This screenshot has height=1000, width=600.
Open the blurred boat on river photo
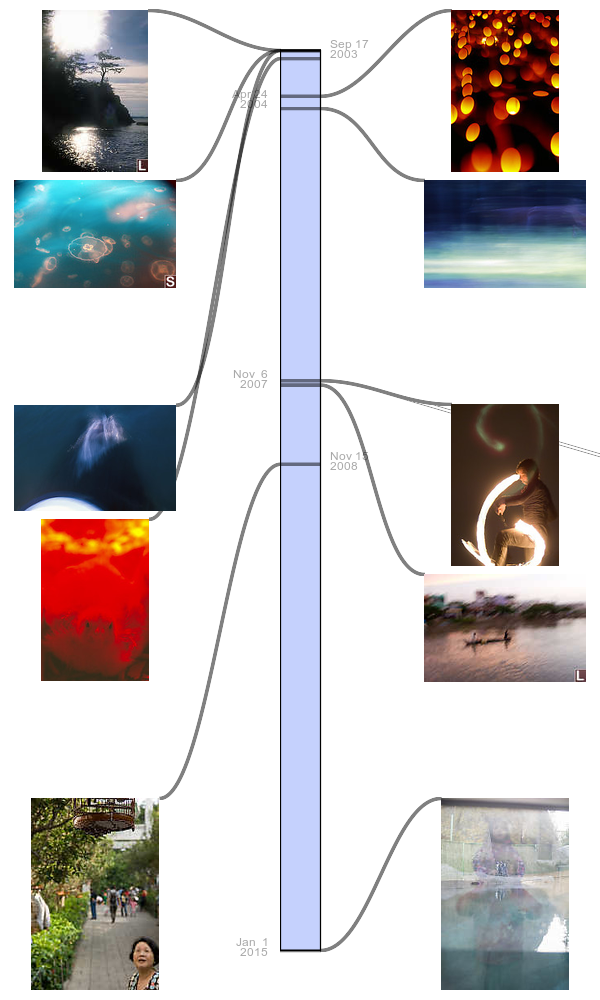(x=505, y=628)
